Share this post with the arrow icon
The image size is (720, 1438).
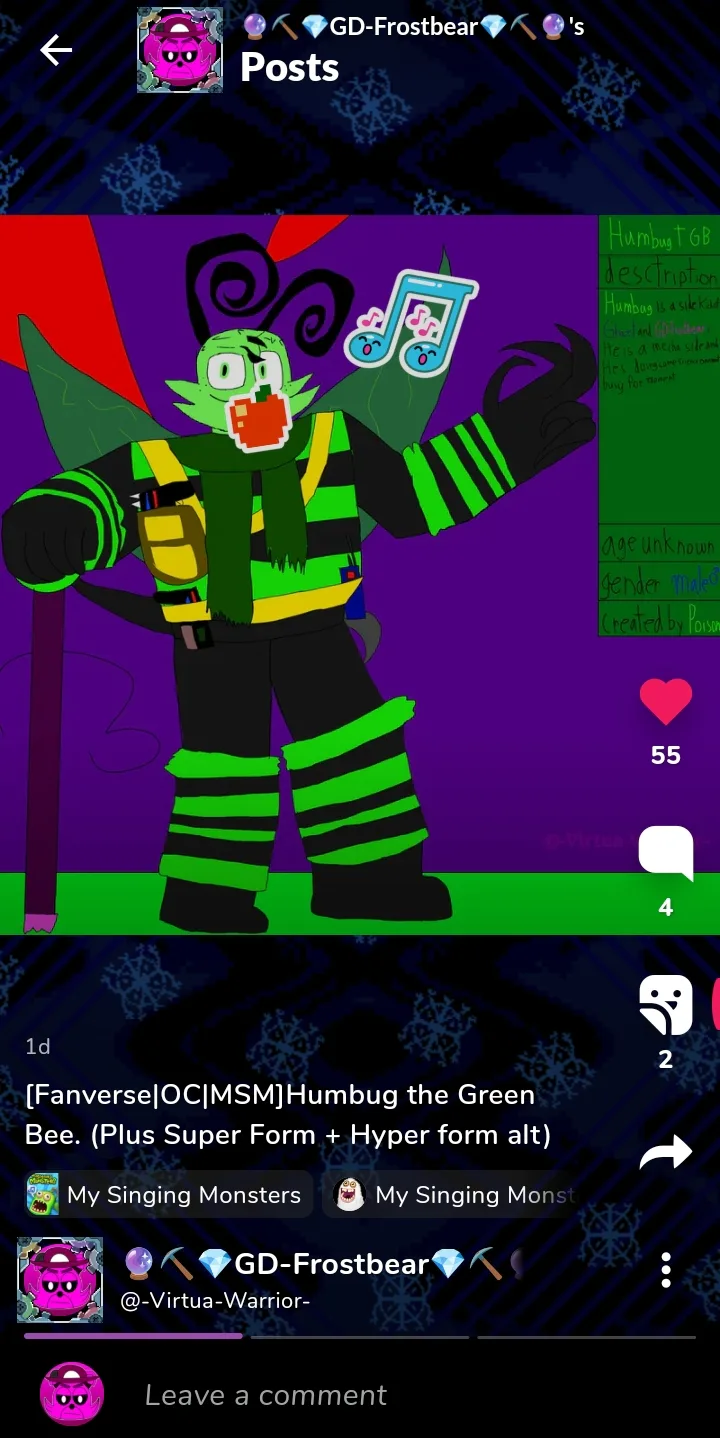pos(665,1152)
